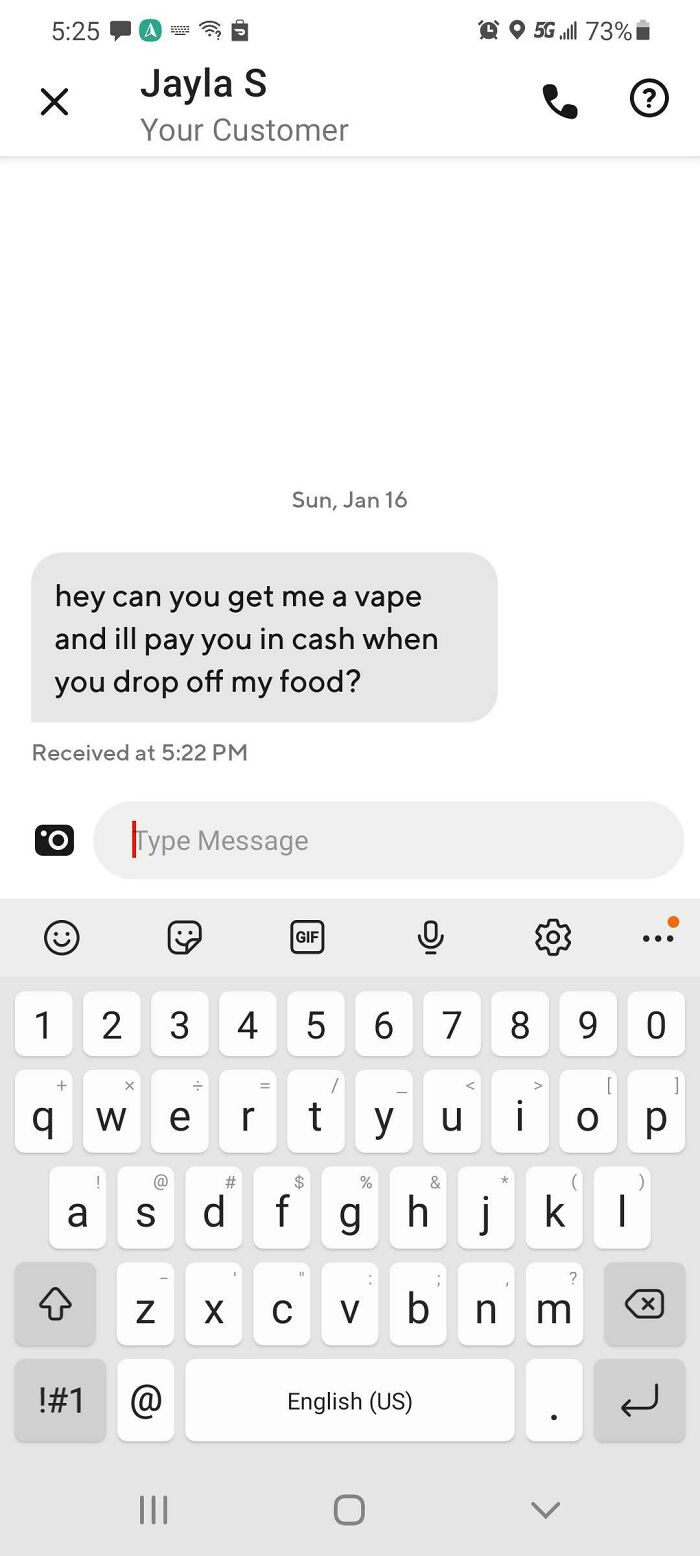Expand the keyboard toolbar three-dots menu
This screenshot has height=1556, width=700.
pyautogui.click(x=658, y=937)
